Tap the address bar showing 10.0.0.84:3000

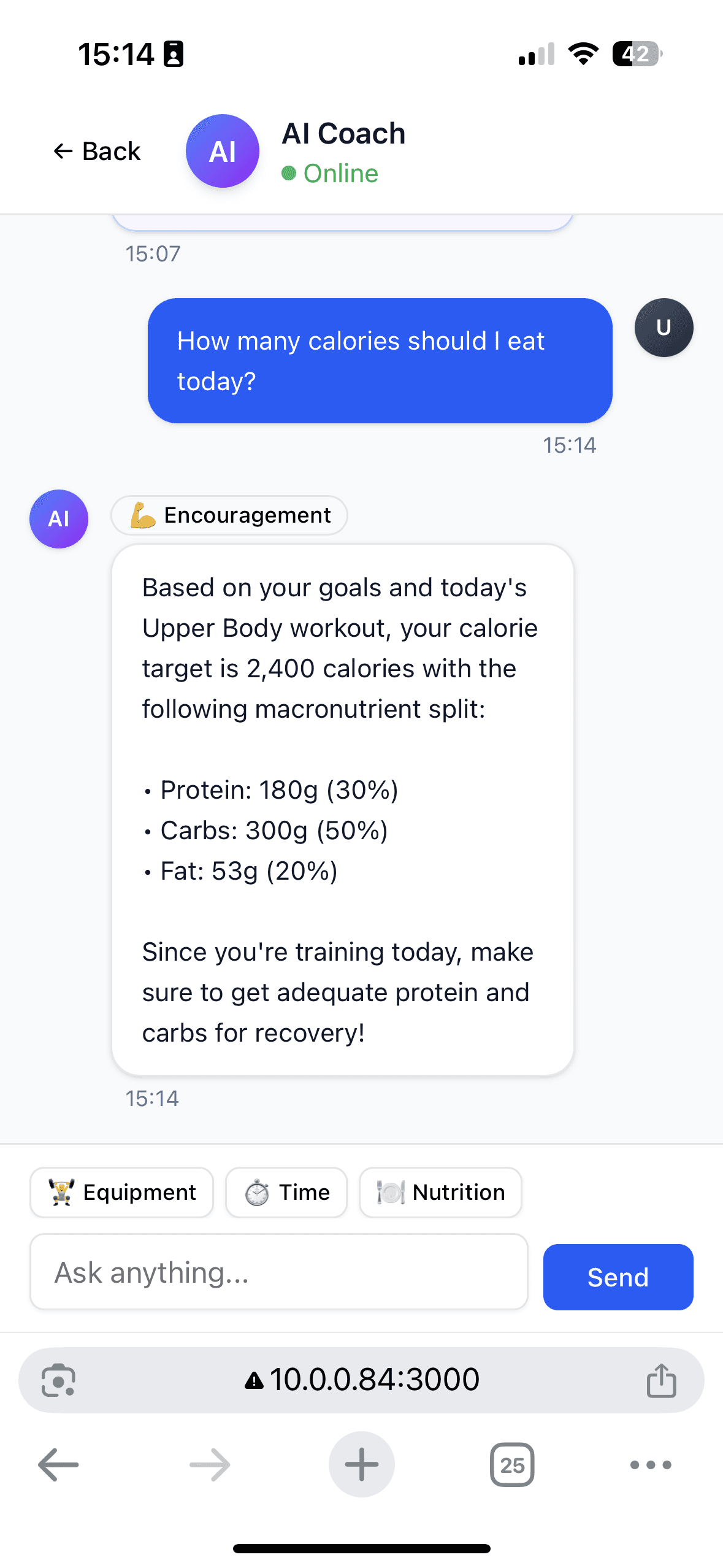point(361,1380)
